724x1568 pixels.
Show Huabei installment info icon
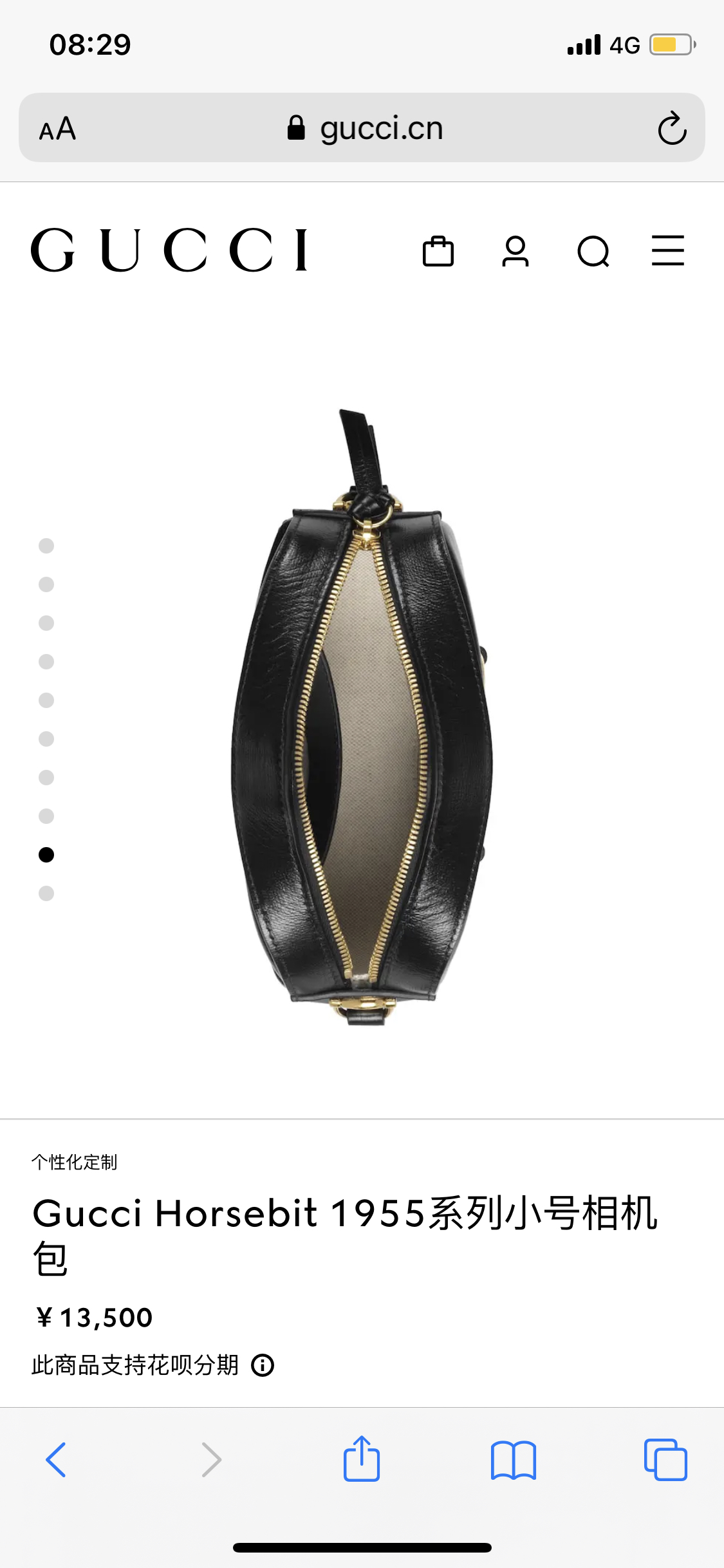pos(263,1365)
